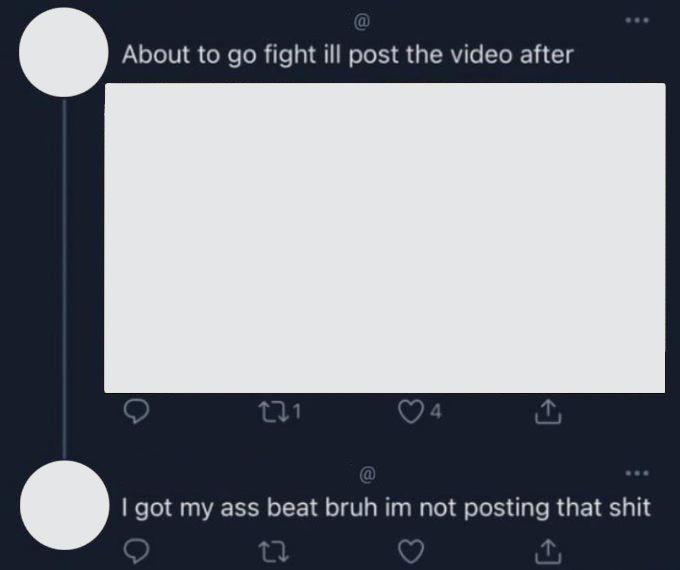Like the 'I got my ass beat' tweet

(x=410, y=549)
